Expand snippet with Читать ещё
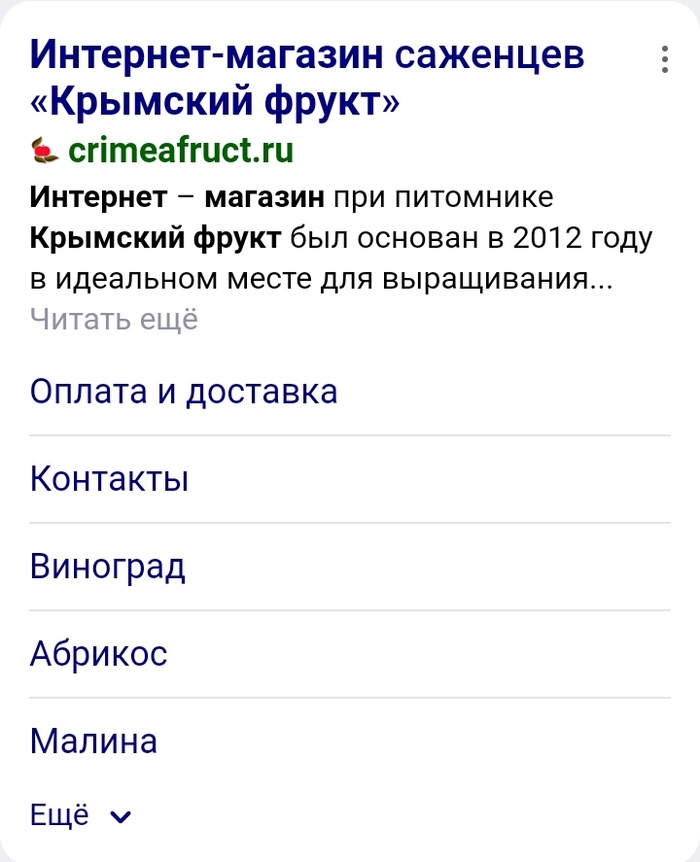Screen dimensions: 700x862 [x=114, y=319]
